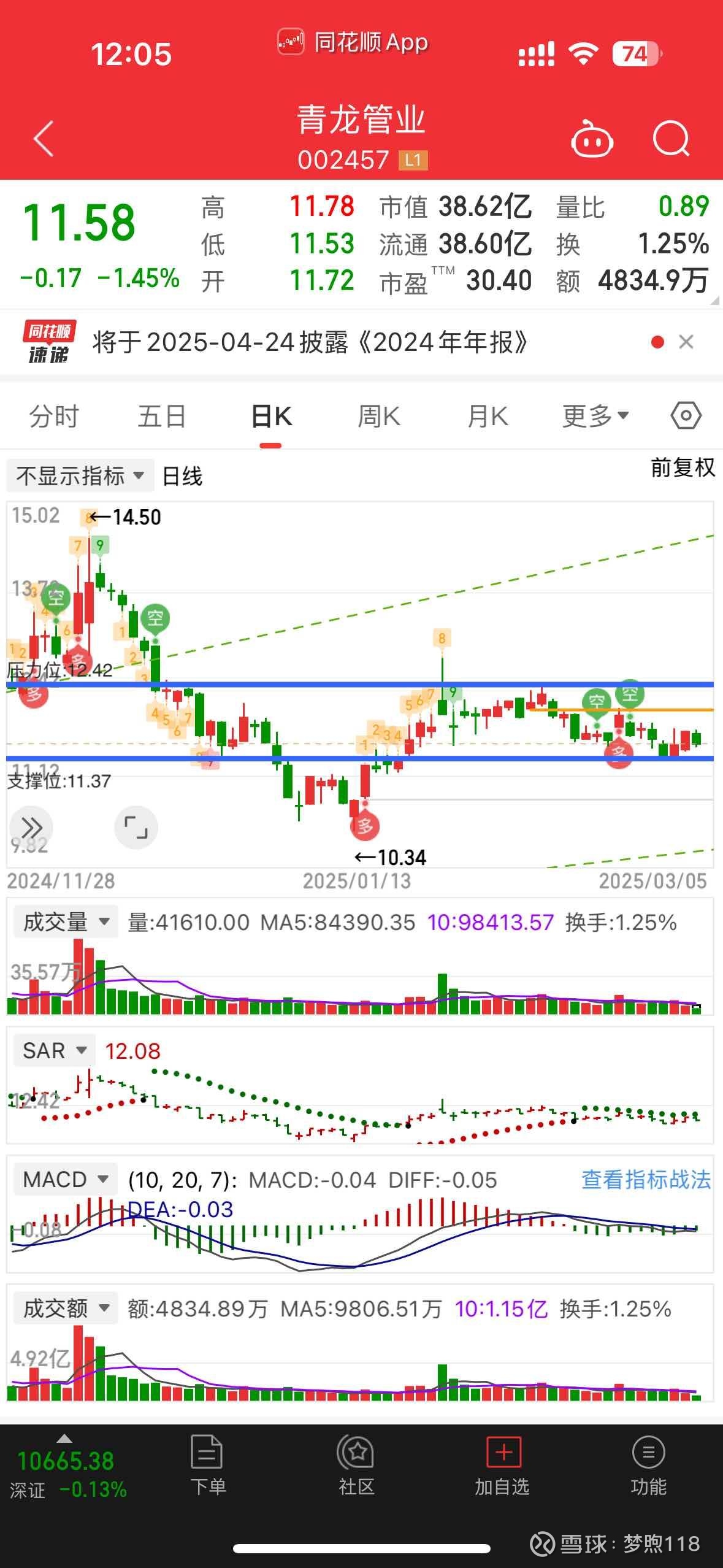The height and width of the screenshot is (1568, 723).
Task: Open the AI assistant robot icon
Action: pyautogui.click(x=592, y=139)
